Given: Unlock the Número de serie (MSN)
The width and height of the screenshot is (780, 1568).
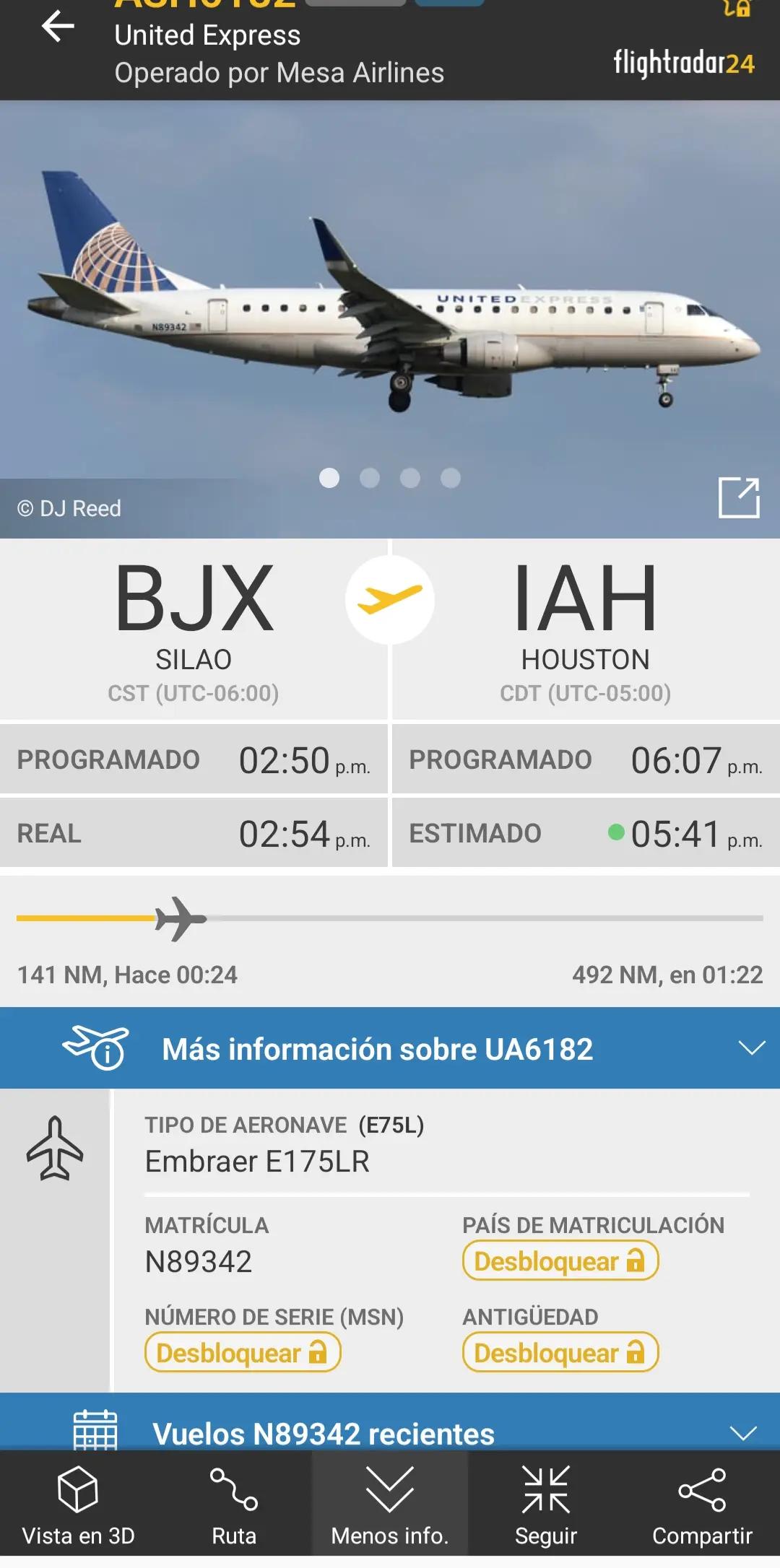Looking at the screenshot, I should [243, 1352].
